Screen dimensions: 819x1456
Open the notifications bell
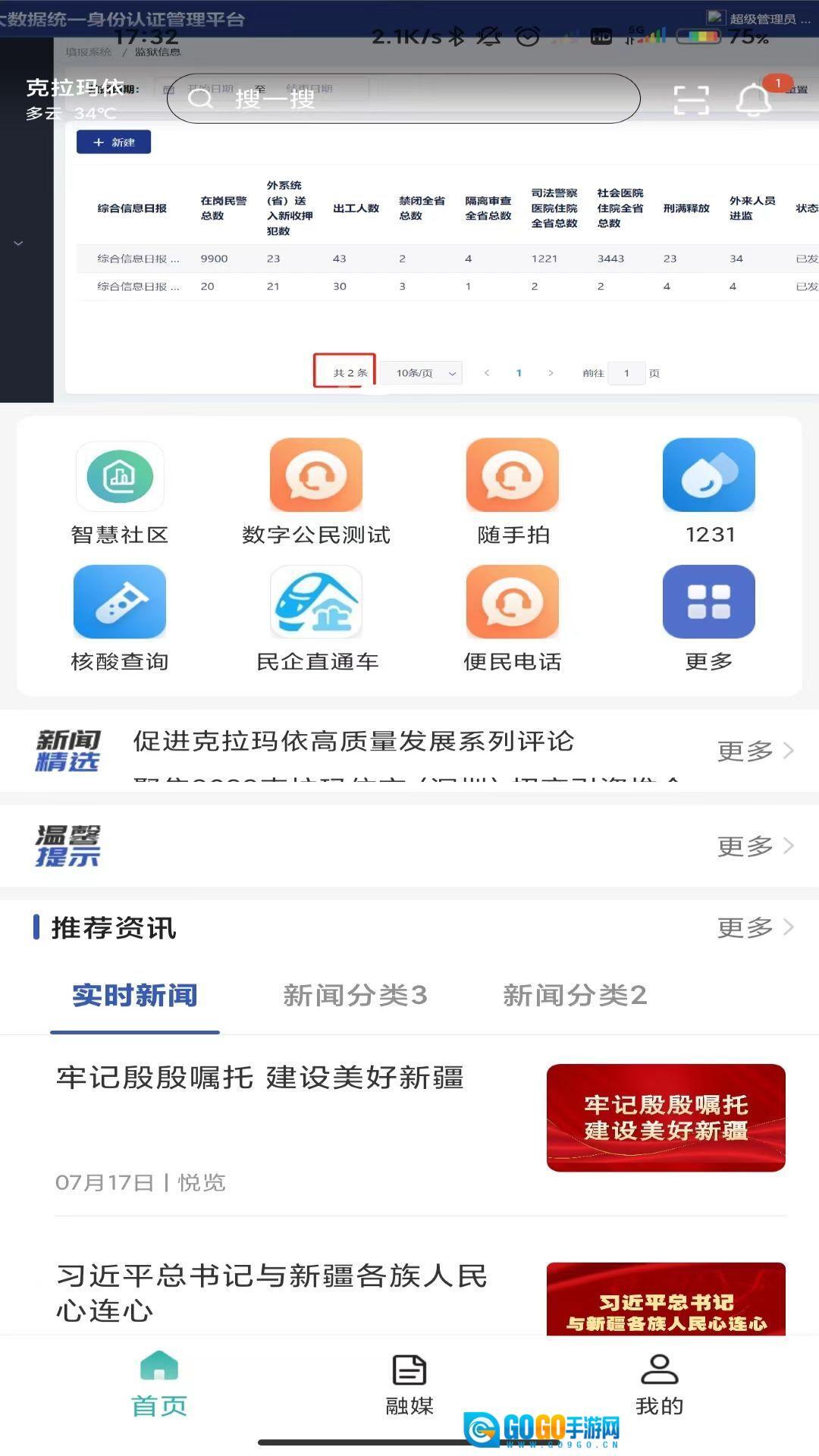coord(754,99)
